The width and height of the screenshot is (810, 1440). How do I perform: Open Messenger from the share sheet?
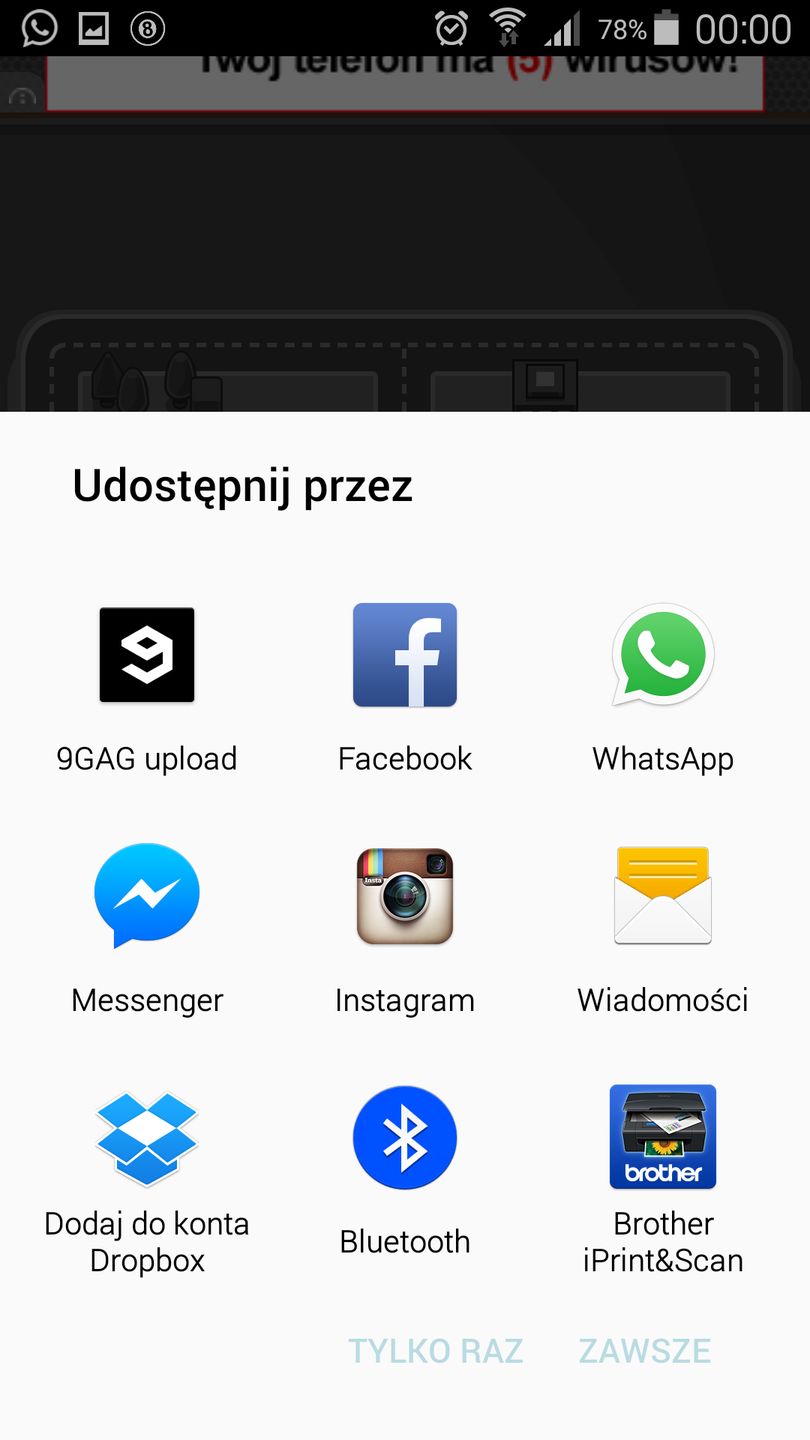point(146,896)
